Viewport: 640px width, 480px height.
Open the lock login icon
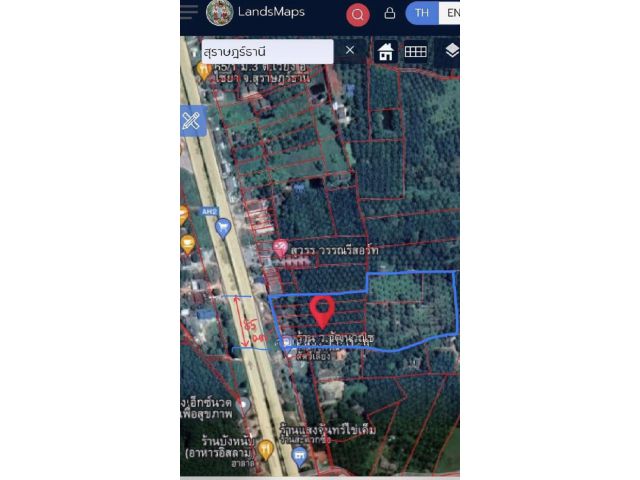coord(390,13)
